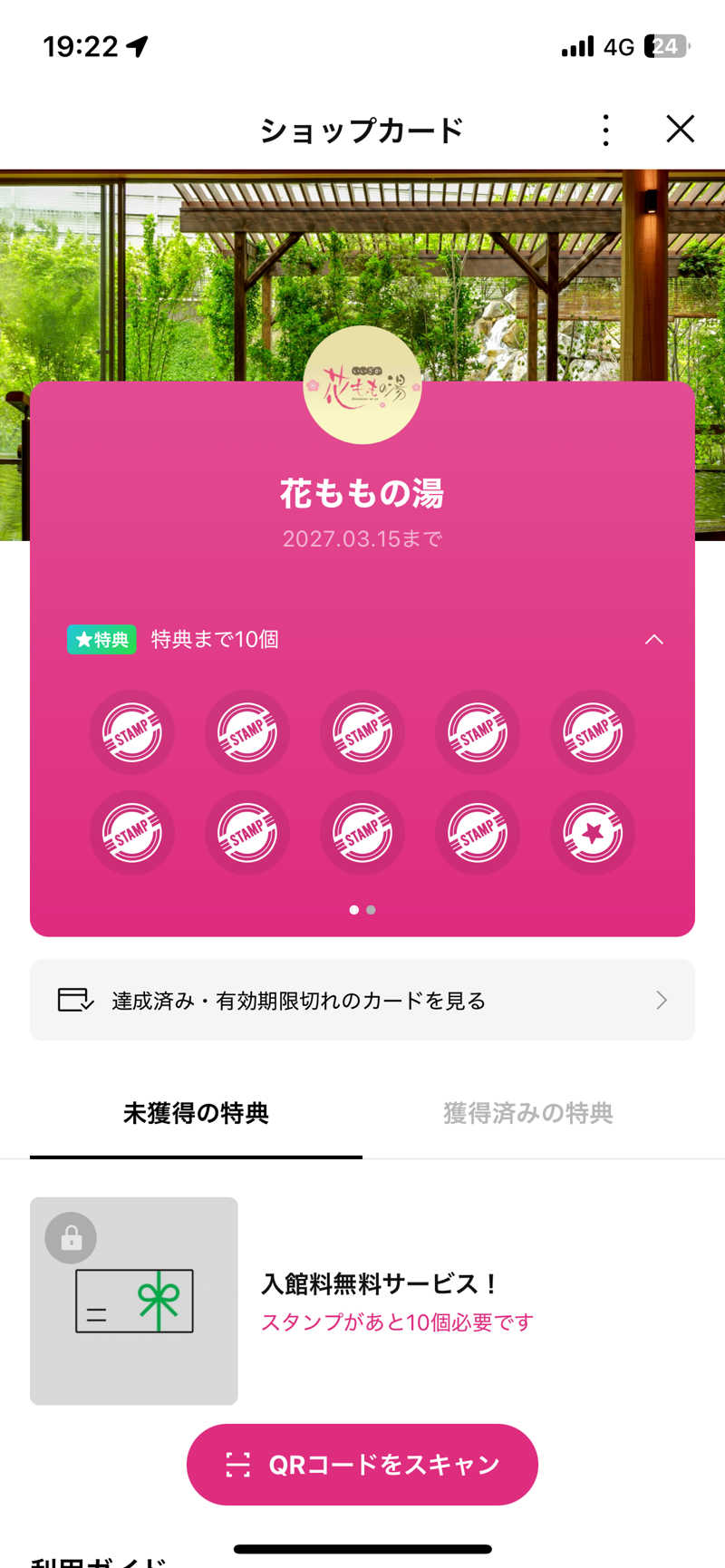This screenshot has height=1568, width=725.
Task: Tap the first STAMP slot icon
Action: point(132,732)
